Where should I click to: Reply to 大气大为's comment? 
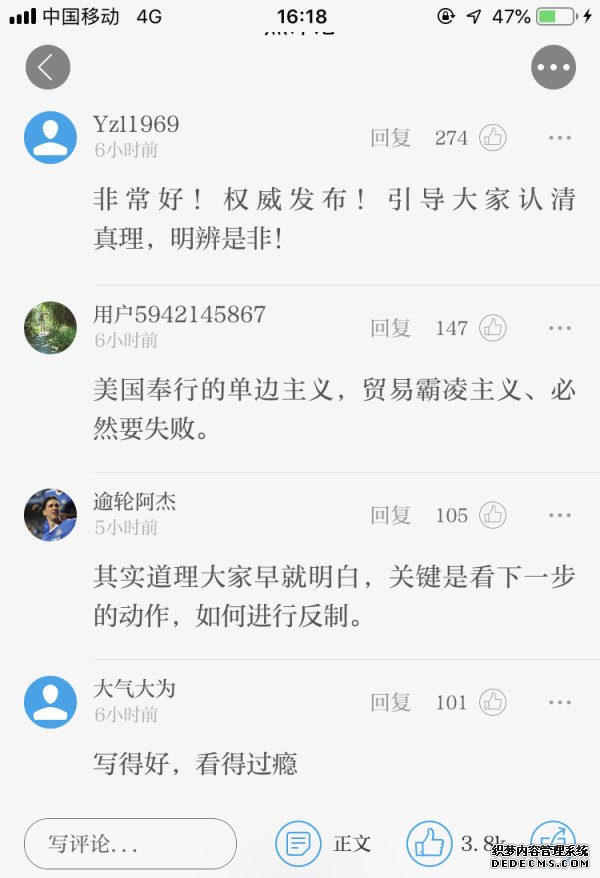pyautogui.click(x=390, y=702)
